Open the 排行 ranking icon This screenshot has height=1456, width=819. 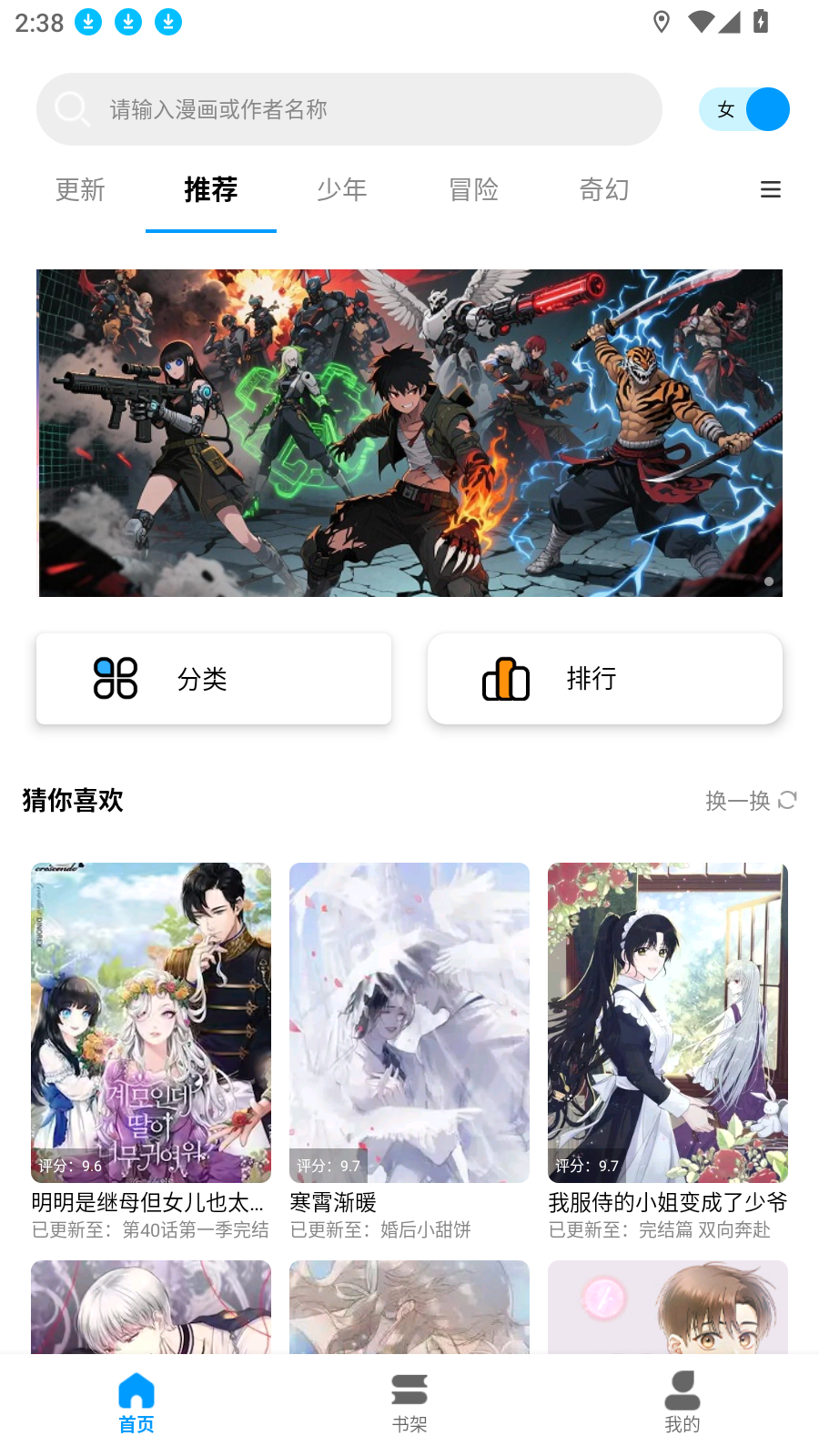pos(506,678)
